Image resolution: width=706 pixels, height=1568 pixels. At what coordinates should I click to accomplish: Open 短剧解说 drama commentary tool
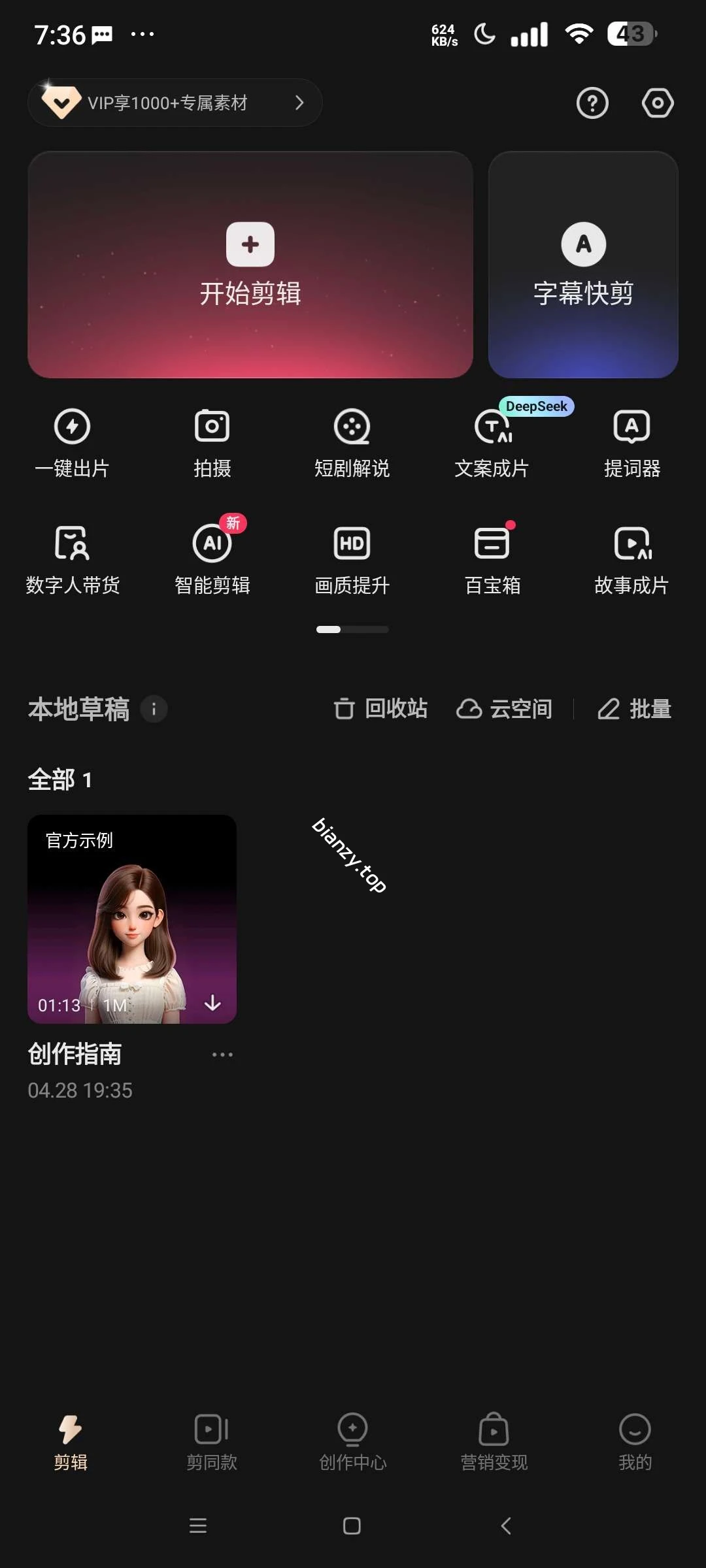pos(352,442)
